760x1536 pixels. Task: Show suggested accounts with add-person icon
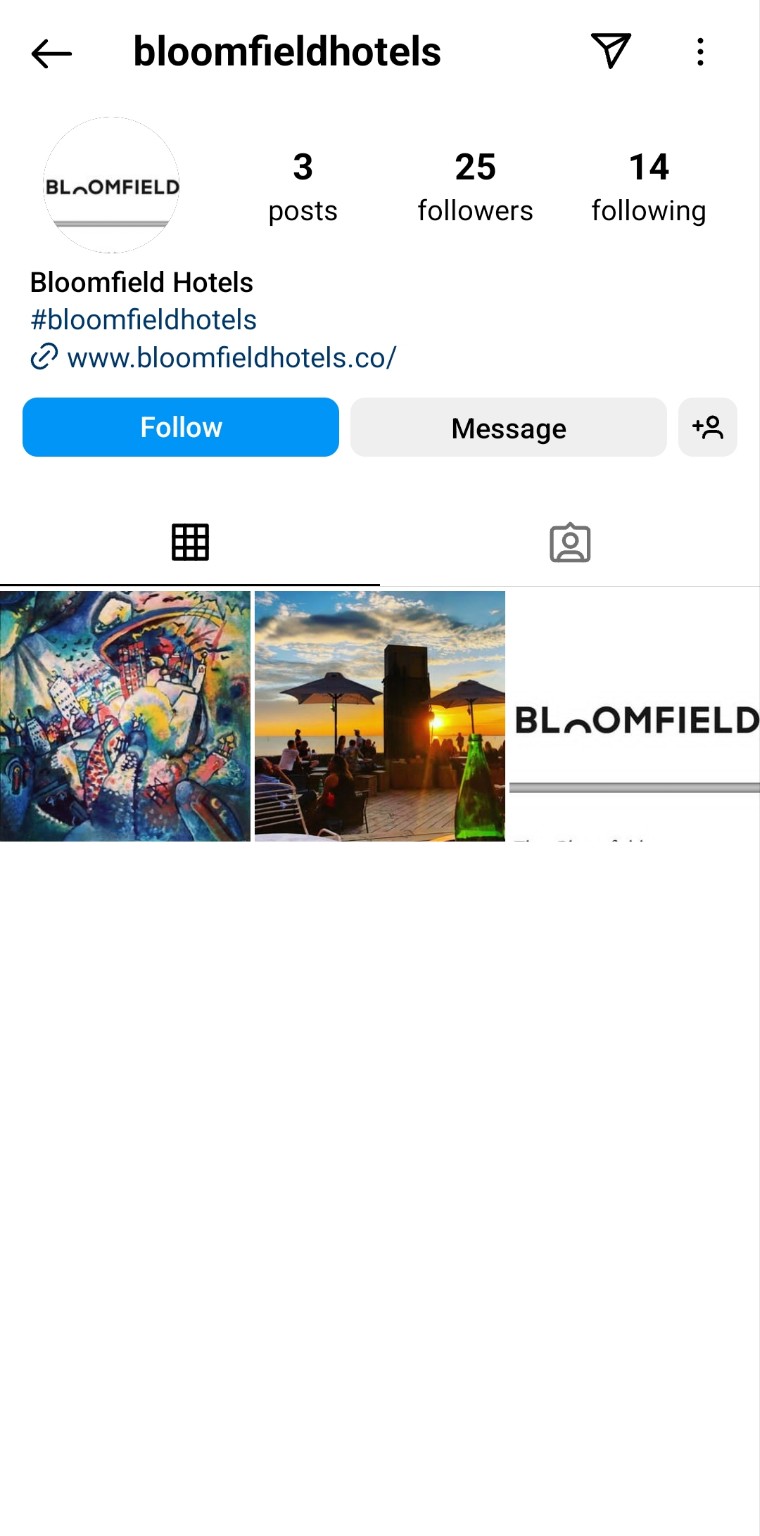[707, 428]
